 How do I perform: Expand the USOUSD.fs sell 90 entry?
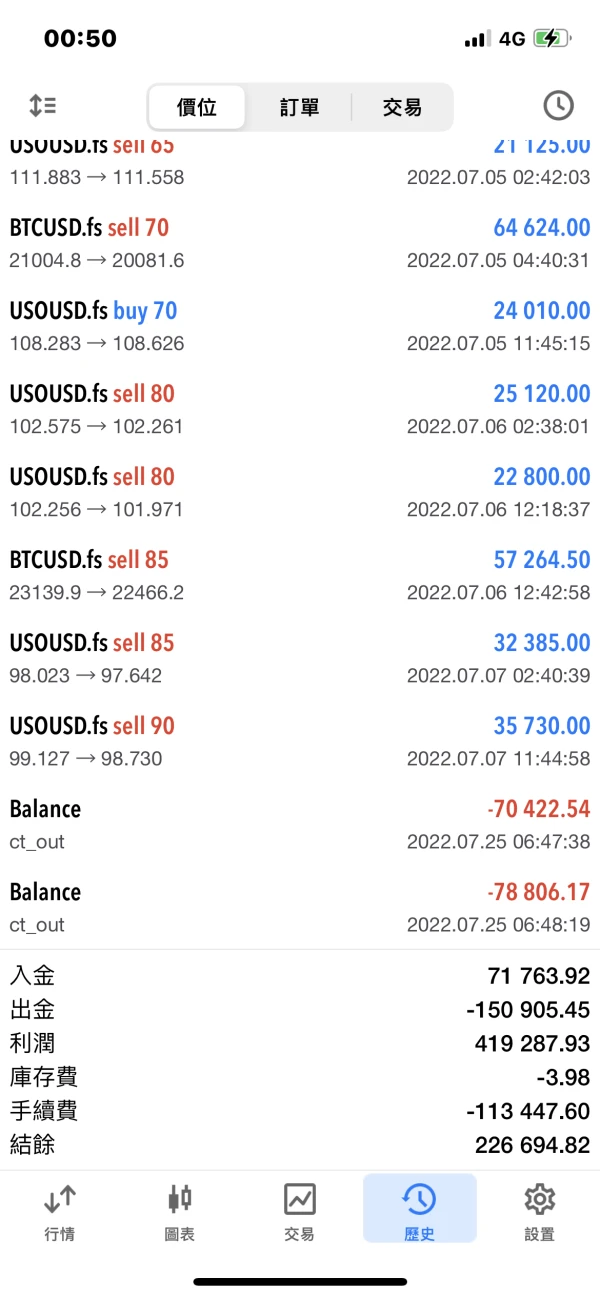tap(300, 741)
